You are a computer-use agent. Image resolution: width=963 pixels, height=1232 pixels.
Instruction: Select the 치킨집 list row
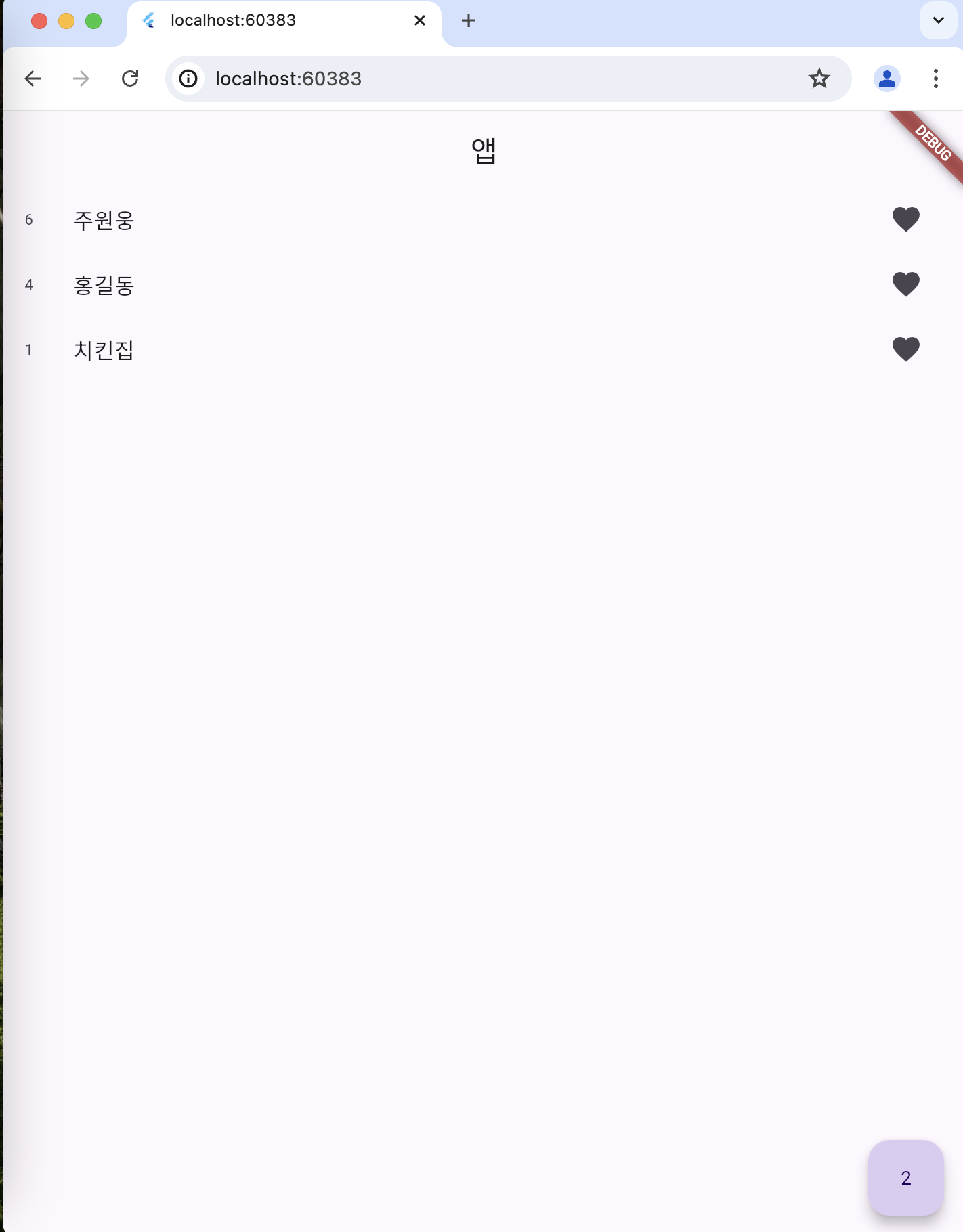click(x=104, y=350)
